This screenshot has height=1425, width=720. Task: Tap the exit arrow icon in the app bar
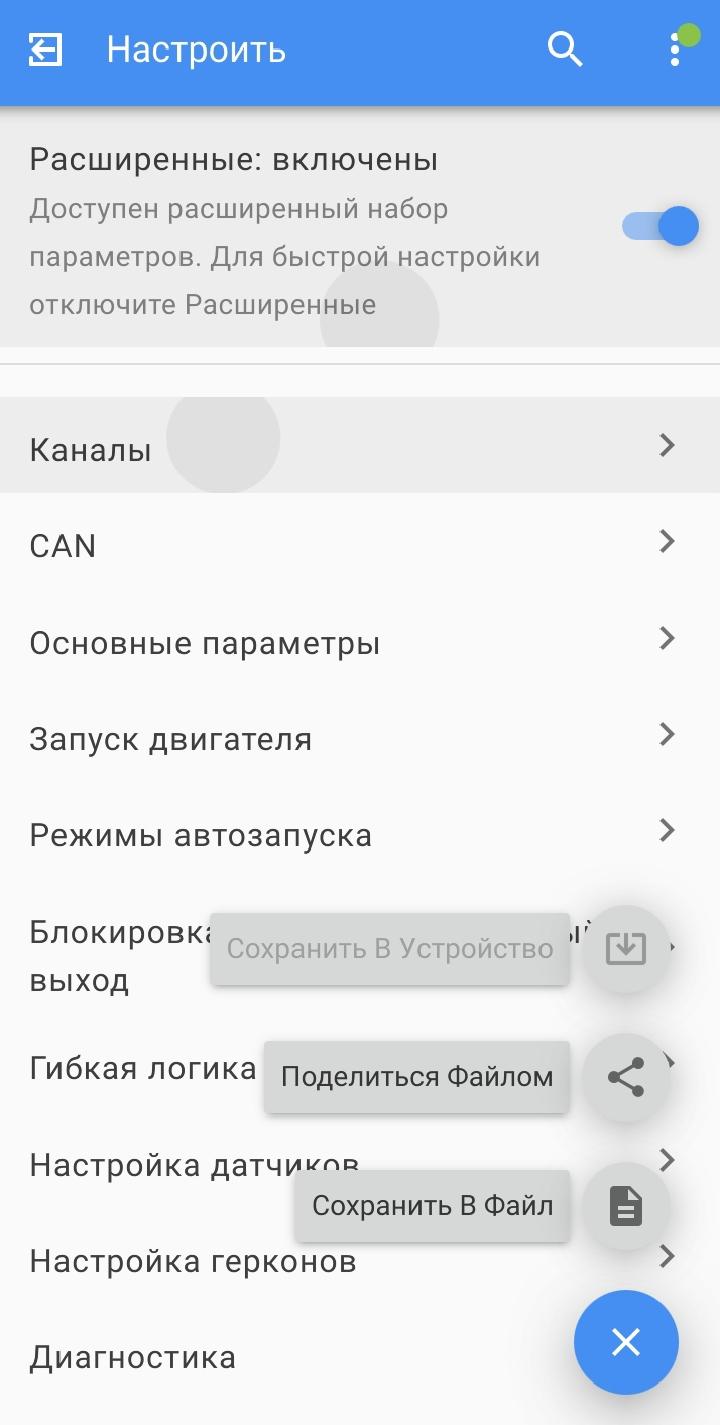pyautogui.click(x=46, y=49)
